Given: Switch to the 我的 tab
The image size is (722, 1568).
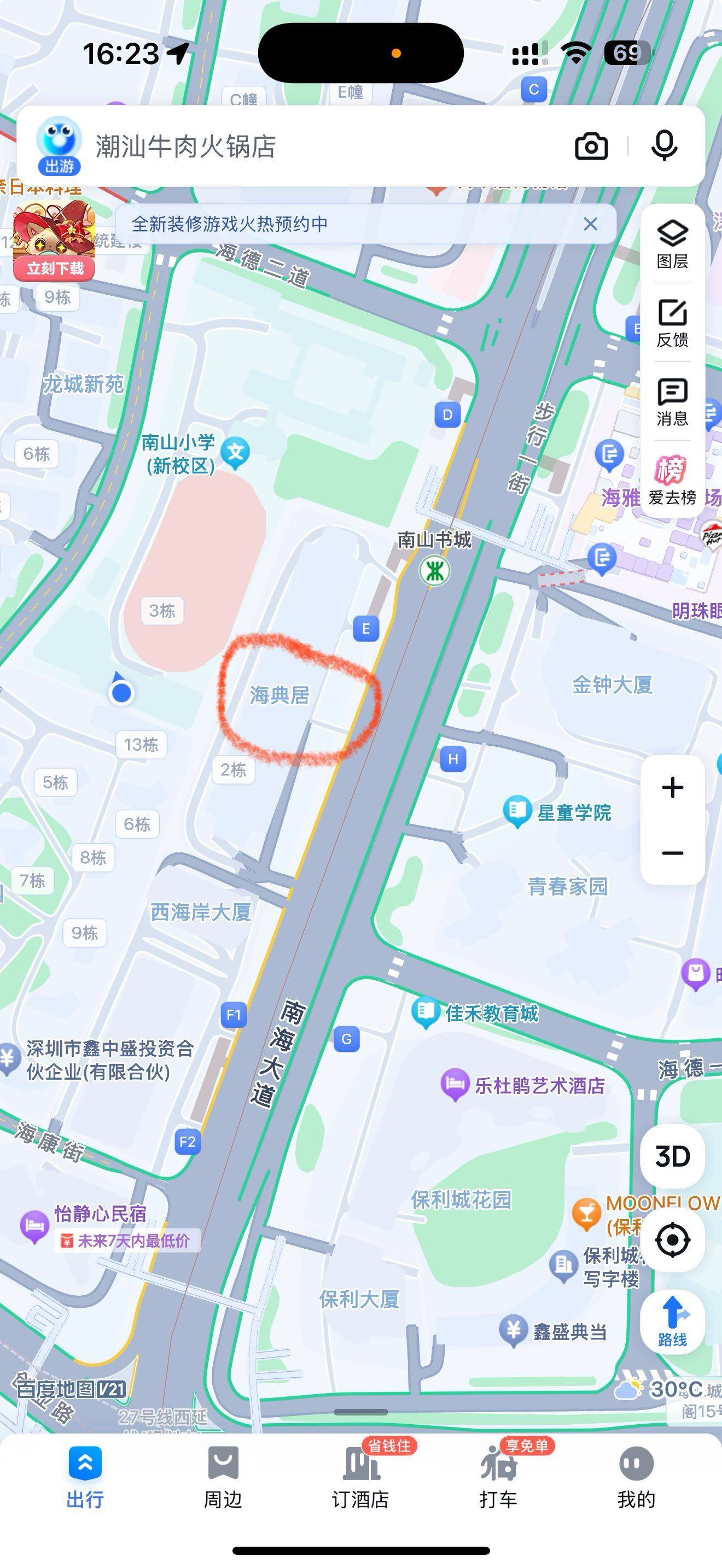Looking at the screenshot, I should pyautogui.click(x=636, y=1477).
